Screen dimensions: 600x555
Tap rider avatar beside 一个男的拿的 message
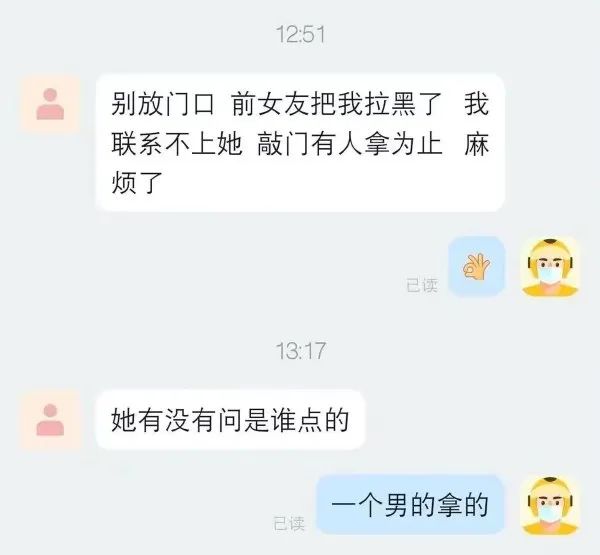(550, 505)
